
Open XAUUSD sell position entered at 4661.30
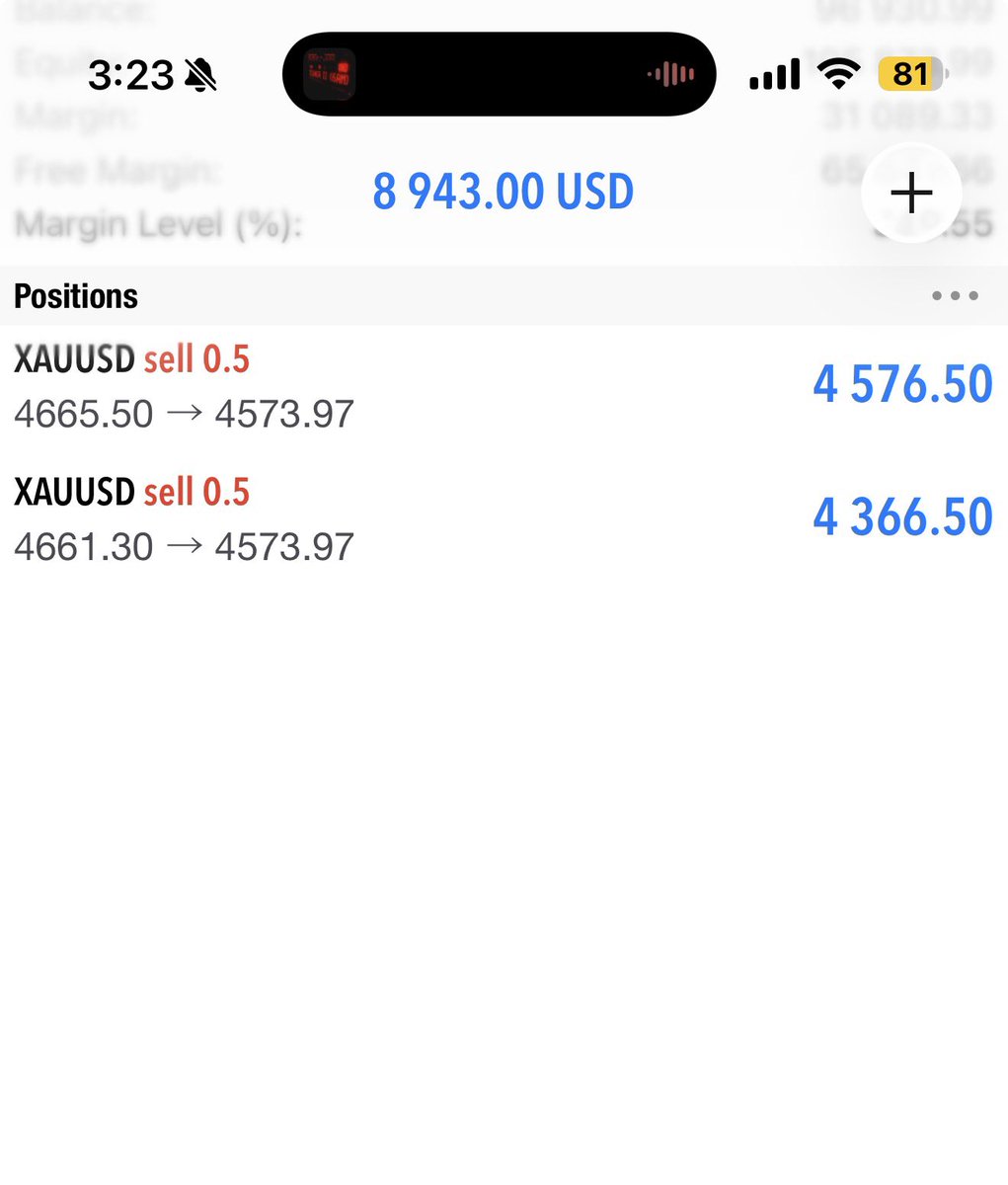[x=504, y=519]
